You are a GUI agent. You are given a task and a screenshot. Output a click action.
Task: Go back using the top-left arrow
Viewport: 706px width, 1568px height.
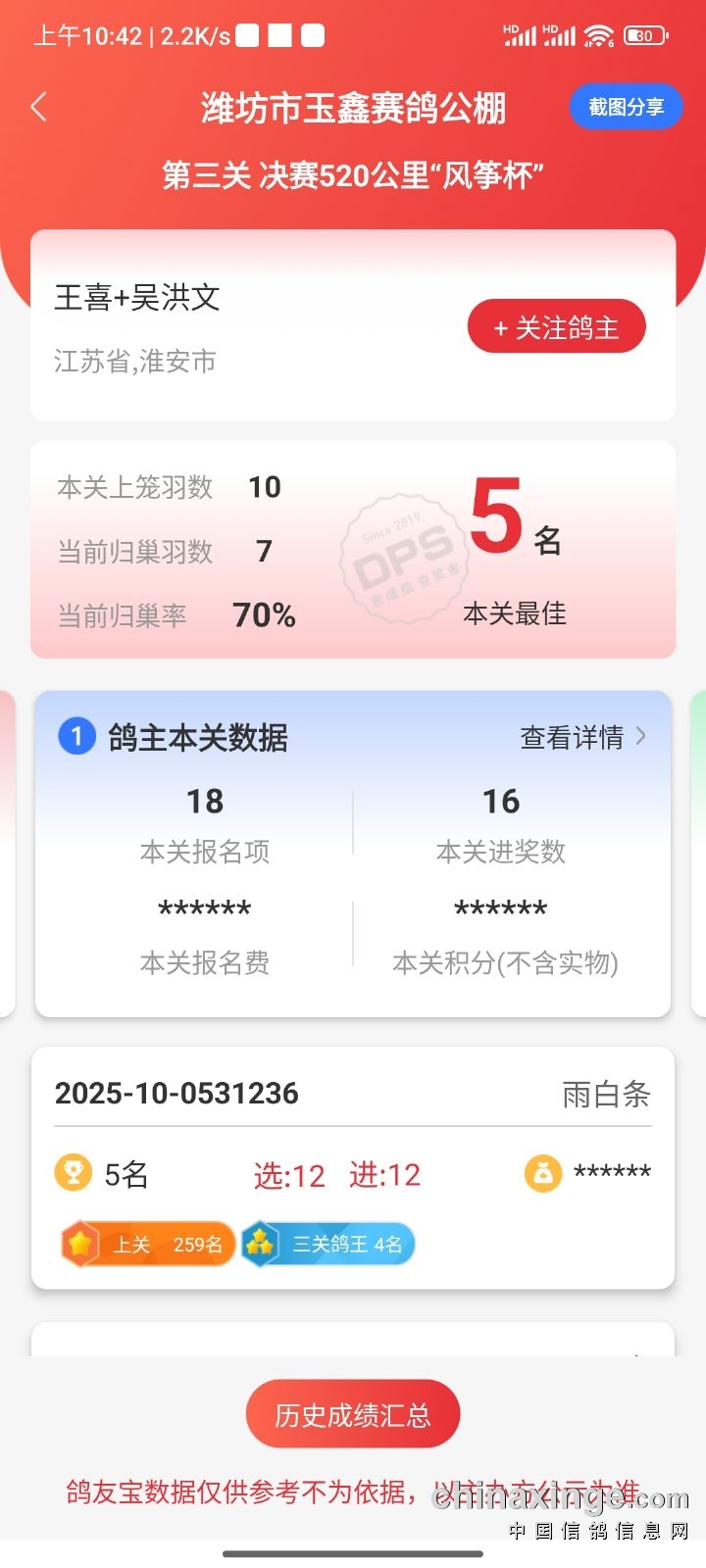39,107
